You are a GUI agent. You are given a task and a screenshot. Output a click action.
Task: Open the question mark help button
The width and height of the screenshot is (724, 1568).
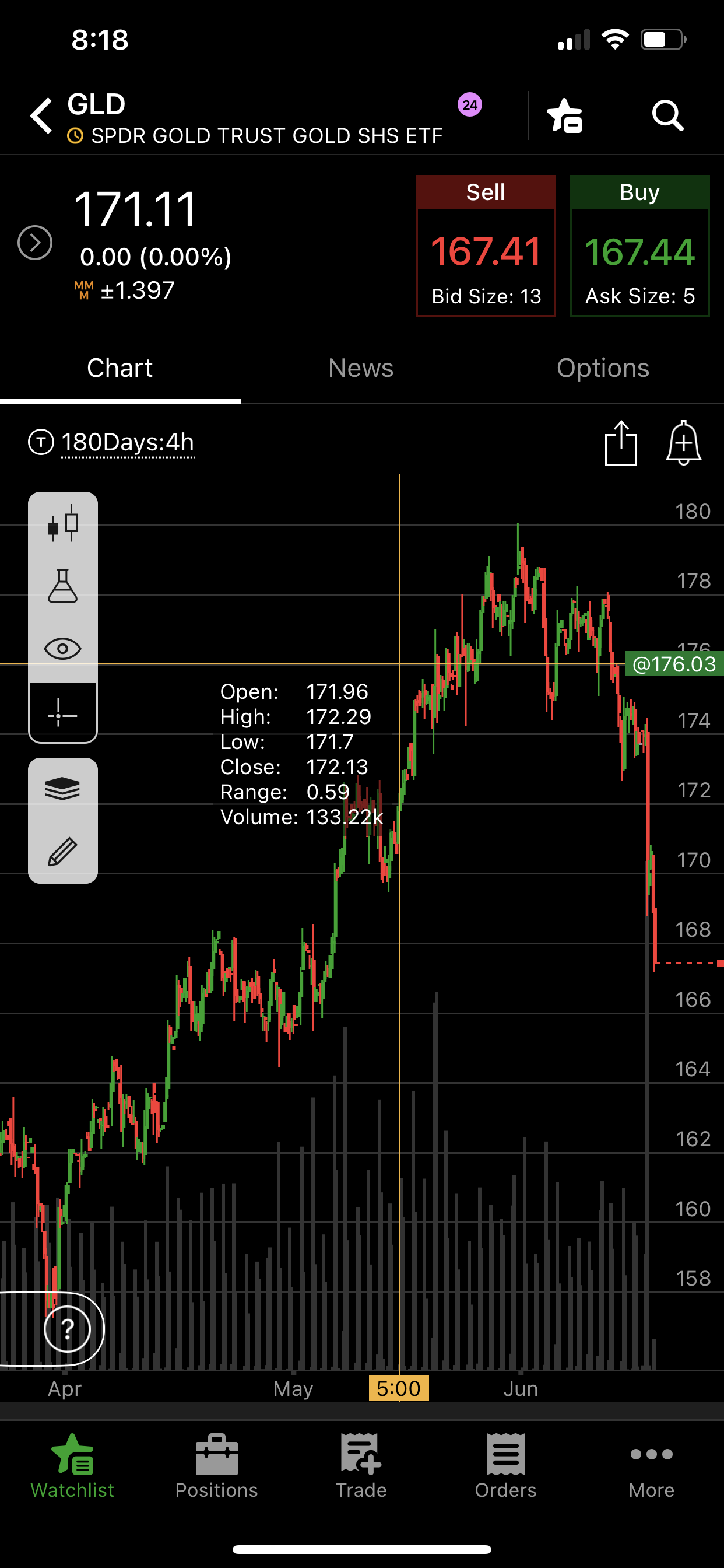click(68, 1329)
